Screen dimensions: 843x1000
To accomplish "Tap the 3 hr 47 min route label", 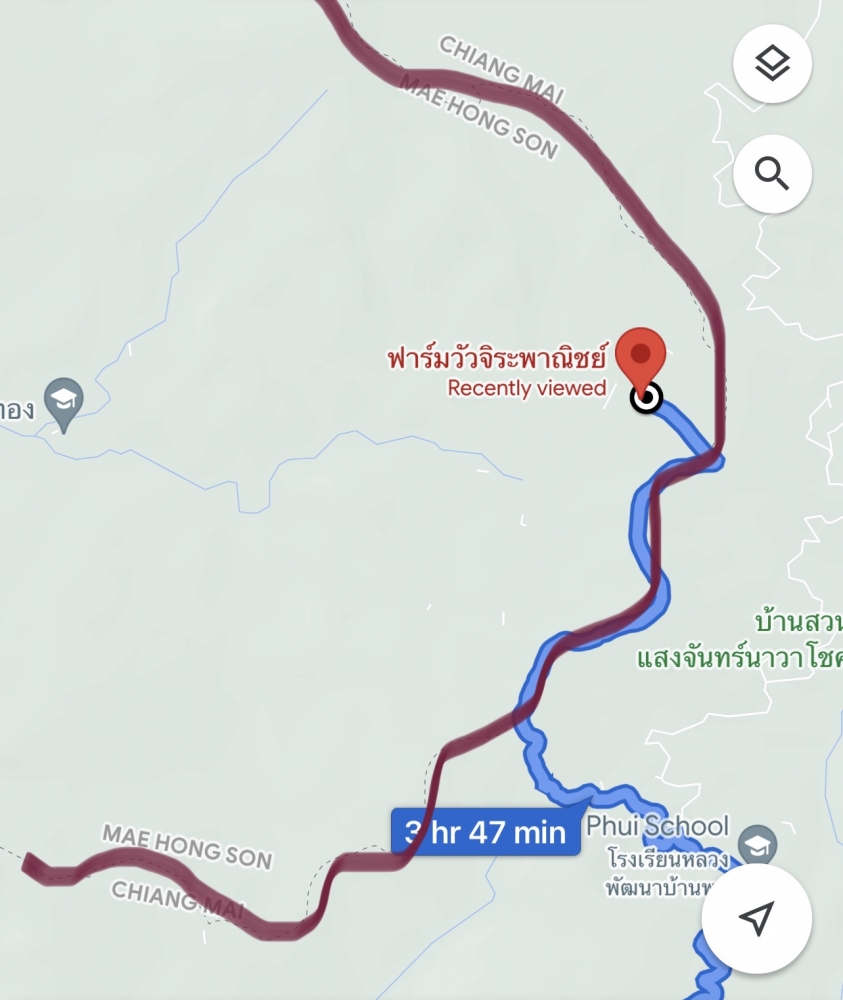I will coord(486,832).
